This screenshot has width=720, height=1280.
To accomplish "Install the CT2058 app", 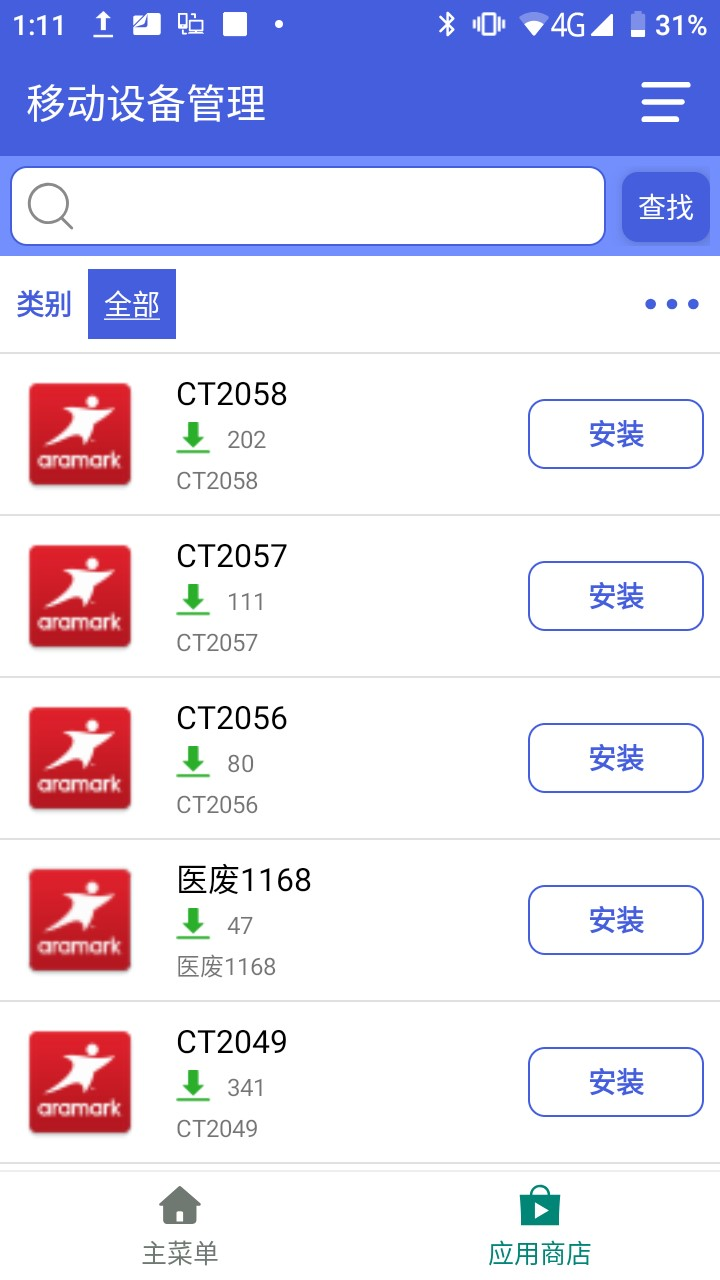I will coord(615,434).
